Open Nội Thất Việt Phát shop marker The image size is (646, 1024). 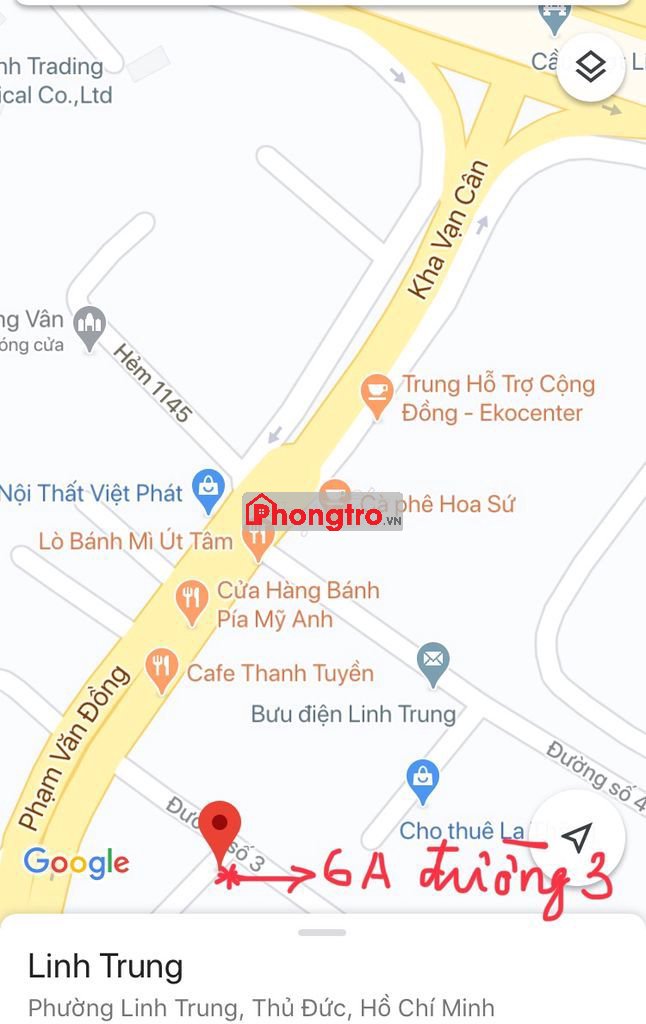coord(209,491)
